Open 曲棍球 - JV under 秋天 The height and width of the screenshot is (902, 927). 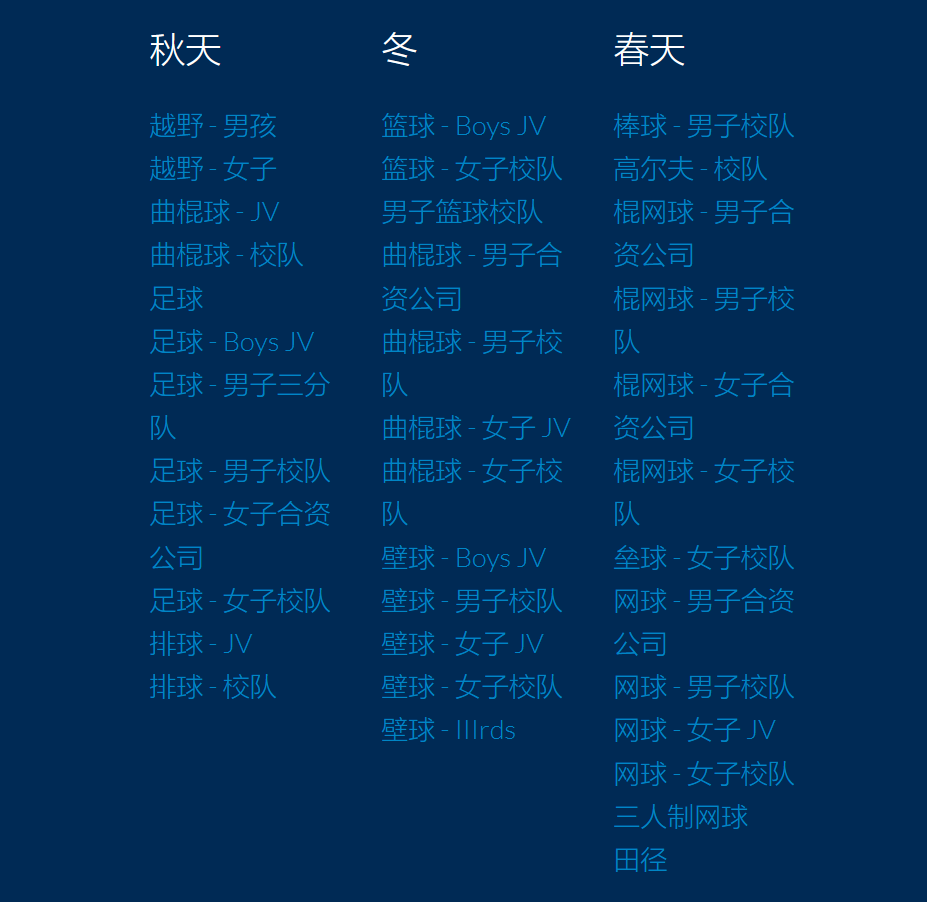click(x=214, y=212)
